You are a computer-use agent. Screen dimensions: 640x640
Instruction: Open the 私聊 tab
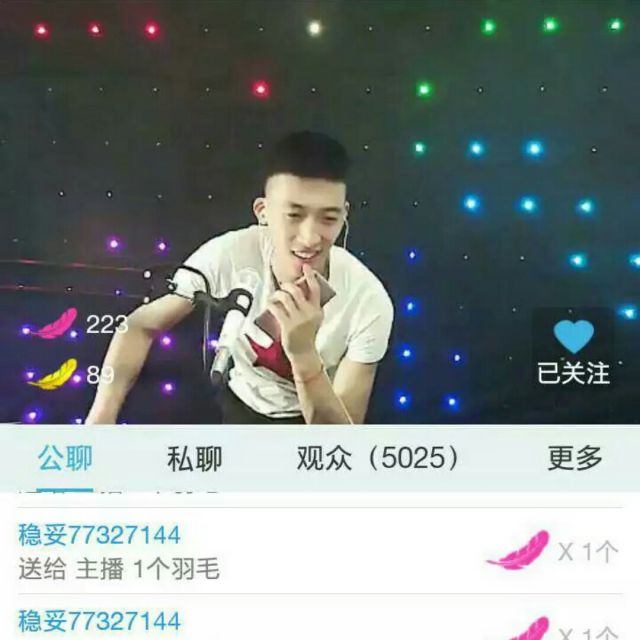(194, 459)
